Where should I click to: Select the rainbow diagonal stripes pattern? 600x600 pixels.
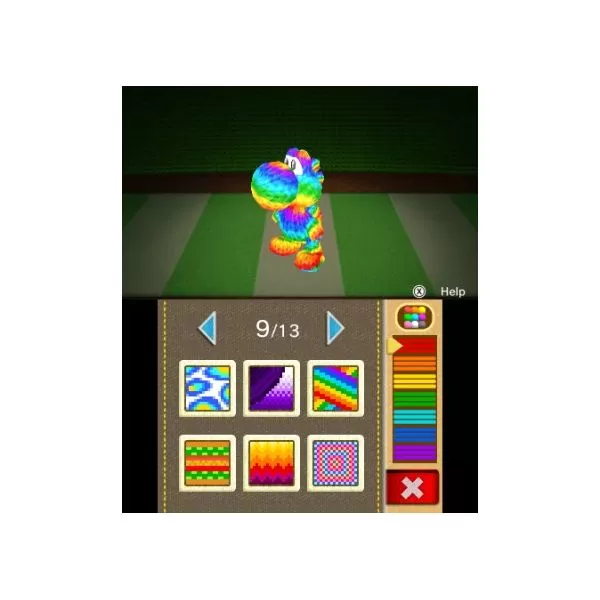coord(333,386)
